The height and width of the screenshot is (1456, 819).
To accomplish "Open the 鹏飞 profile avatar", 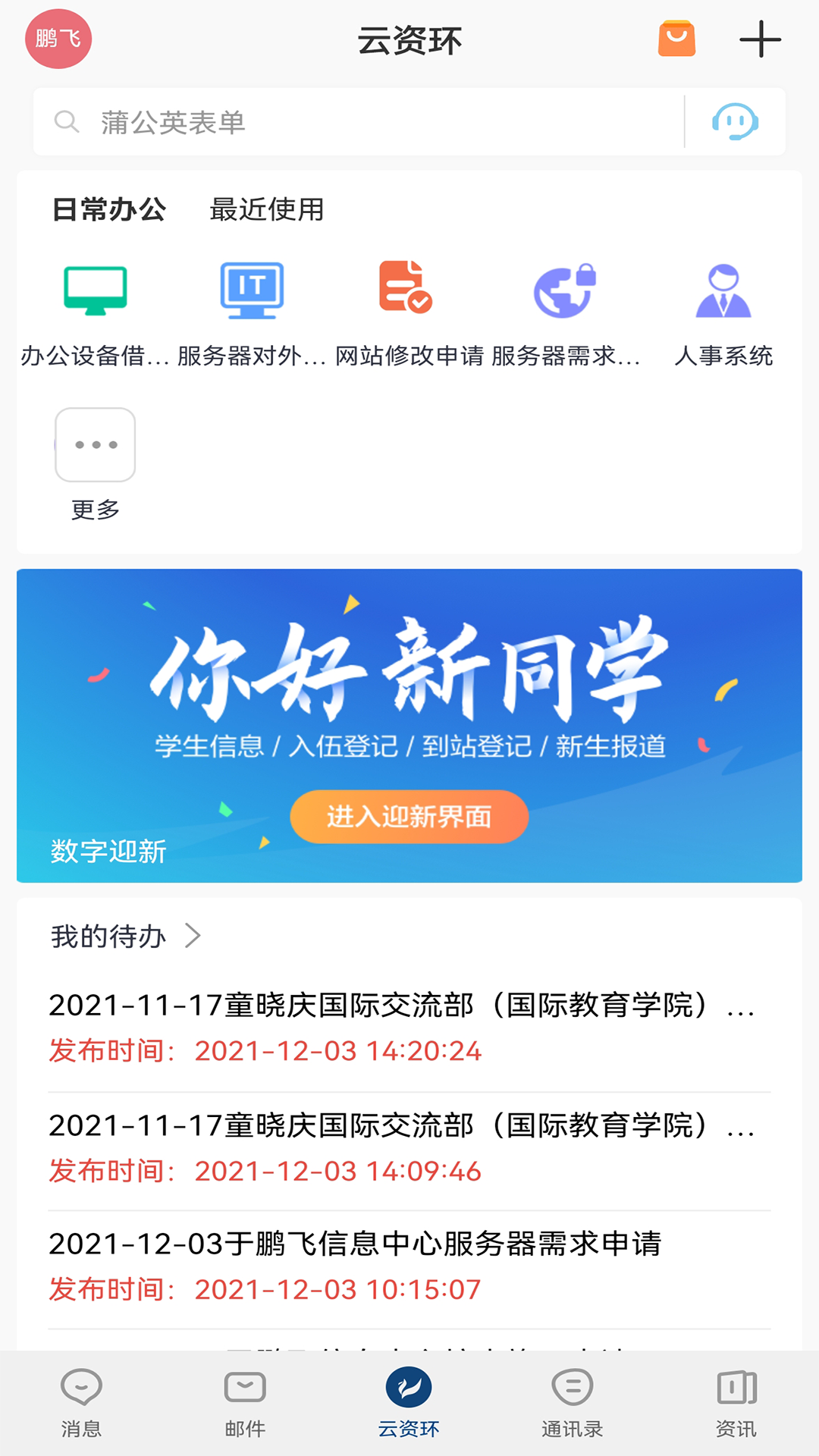I will tap(58, 39).
